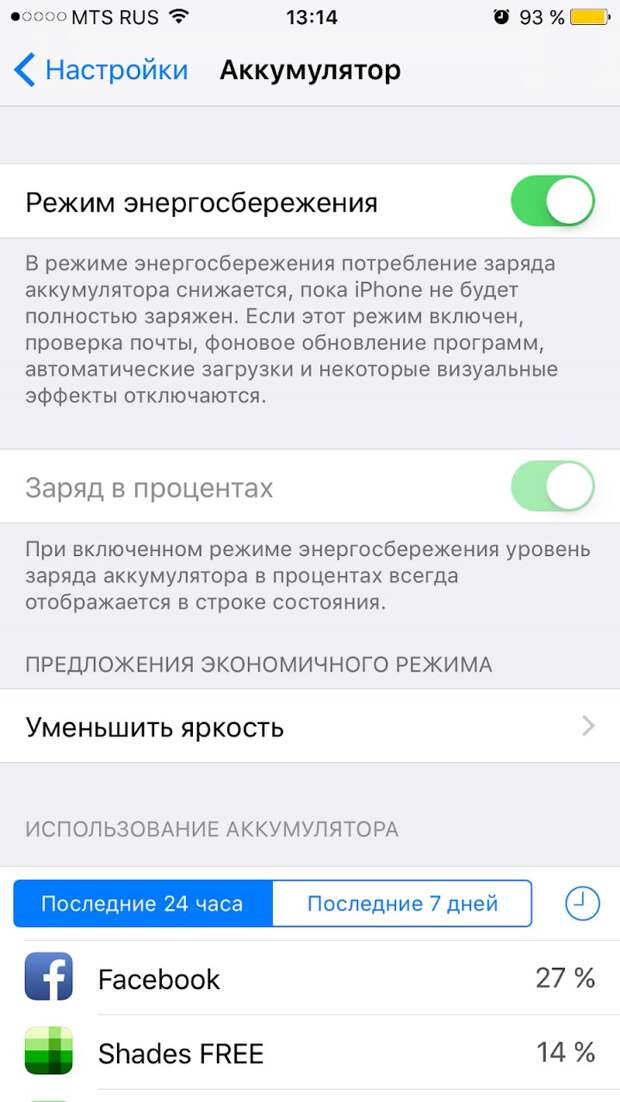Image resolution: width=620 pixels, height=1102 pixels.
Task: Open Shades FREE battery usage row
Action: point(310,1052)
